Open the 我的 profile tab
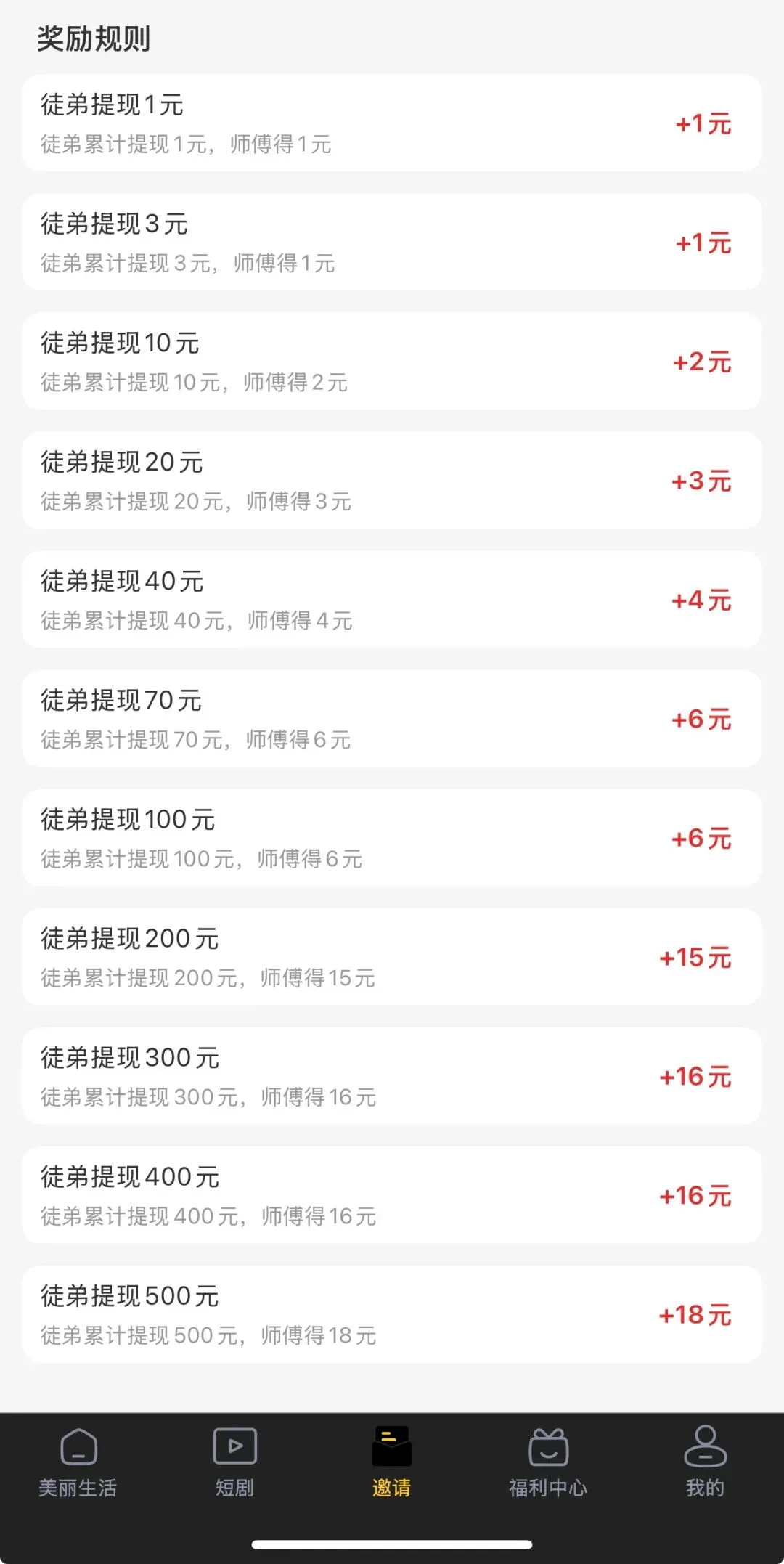The height and width of the screenshot is (1564, 784). click(x=705, y=1461)
